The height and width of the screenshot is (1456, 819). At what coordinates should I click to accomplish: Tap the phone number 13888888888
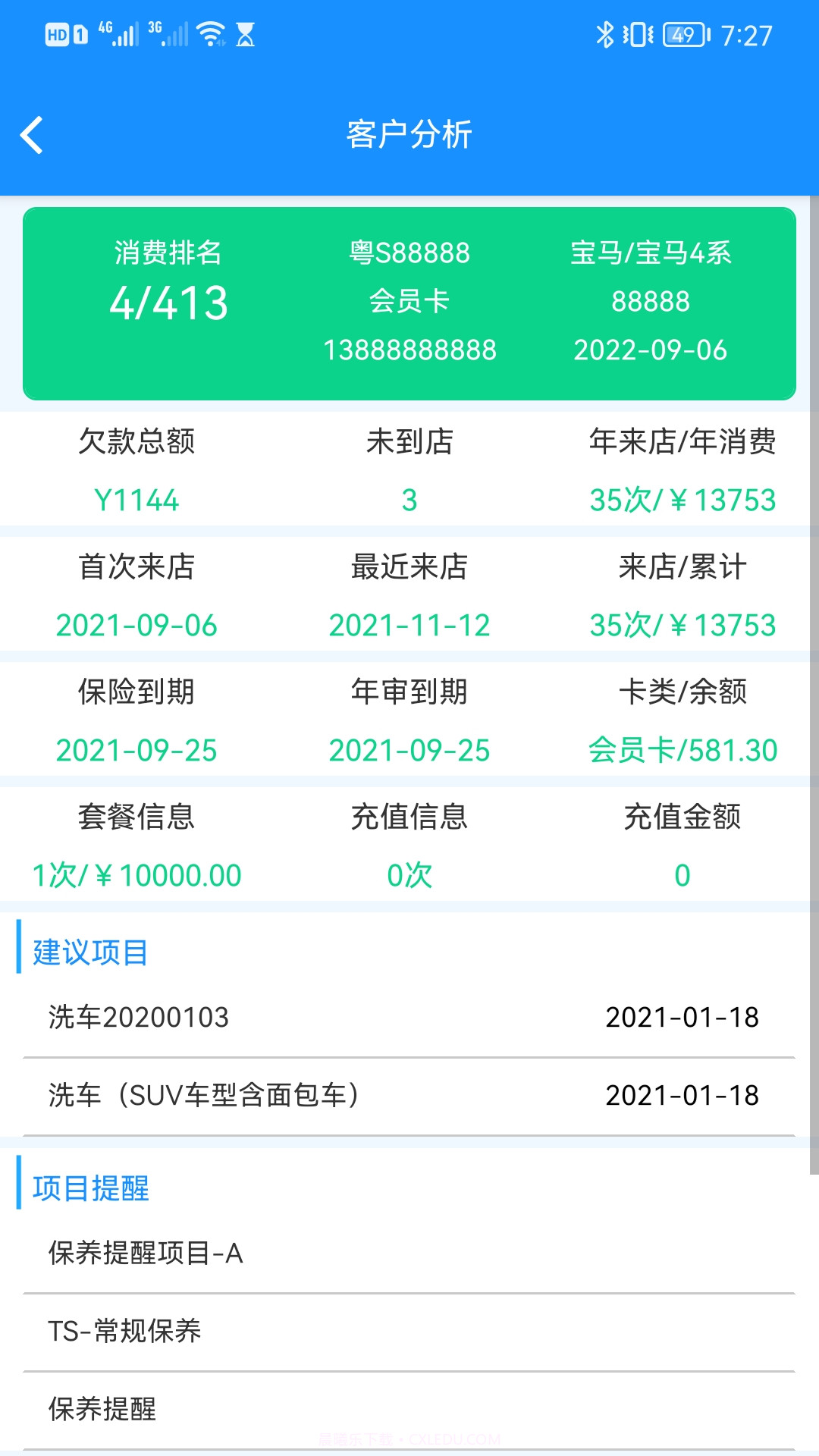point(409,350)
